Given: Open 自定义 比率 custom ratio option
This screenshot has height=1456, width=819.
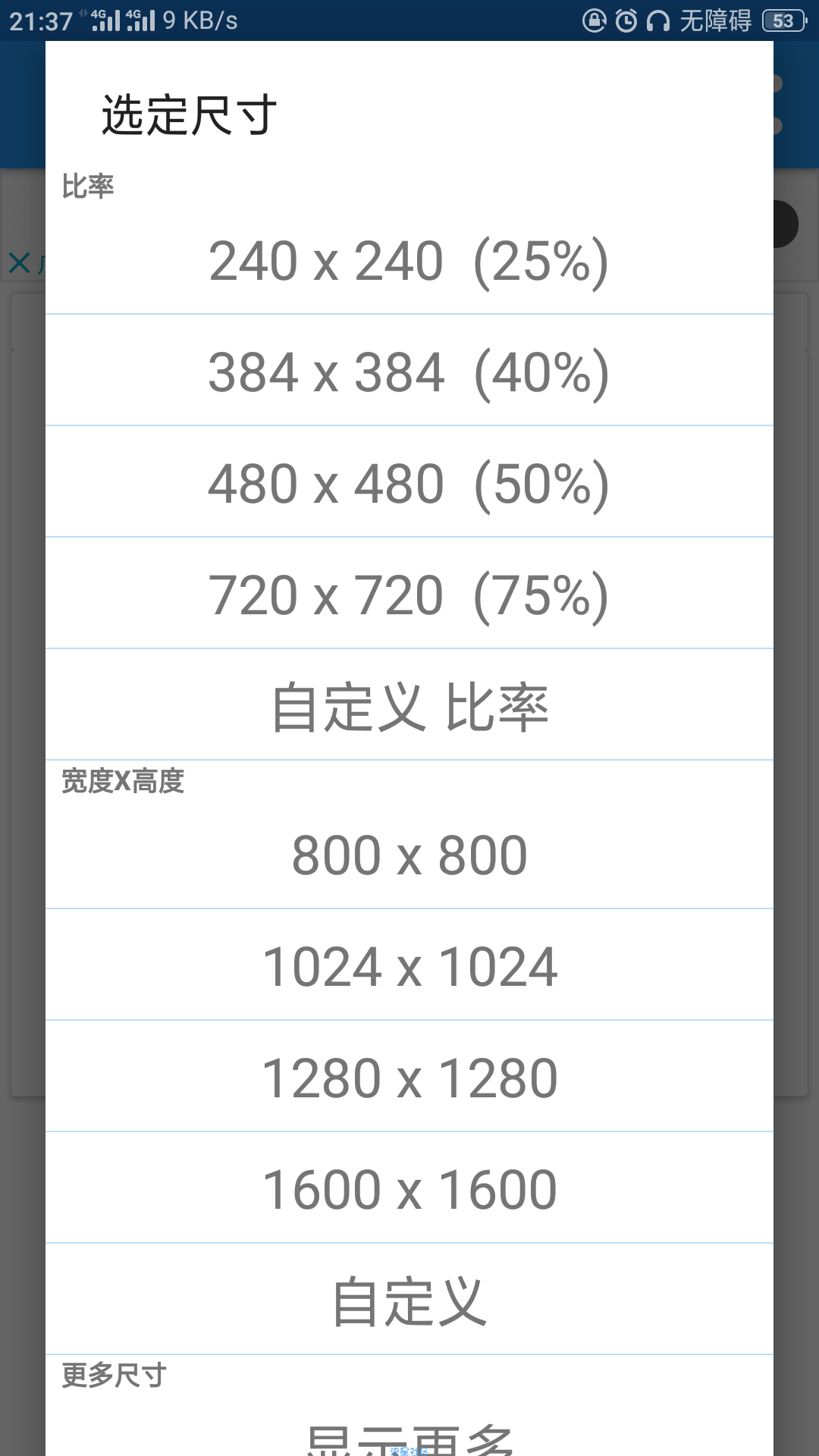Looking at the screenshot, I should click(x=409, y=706).
